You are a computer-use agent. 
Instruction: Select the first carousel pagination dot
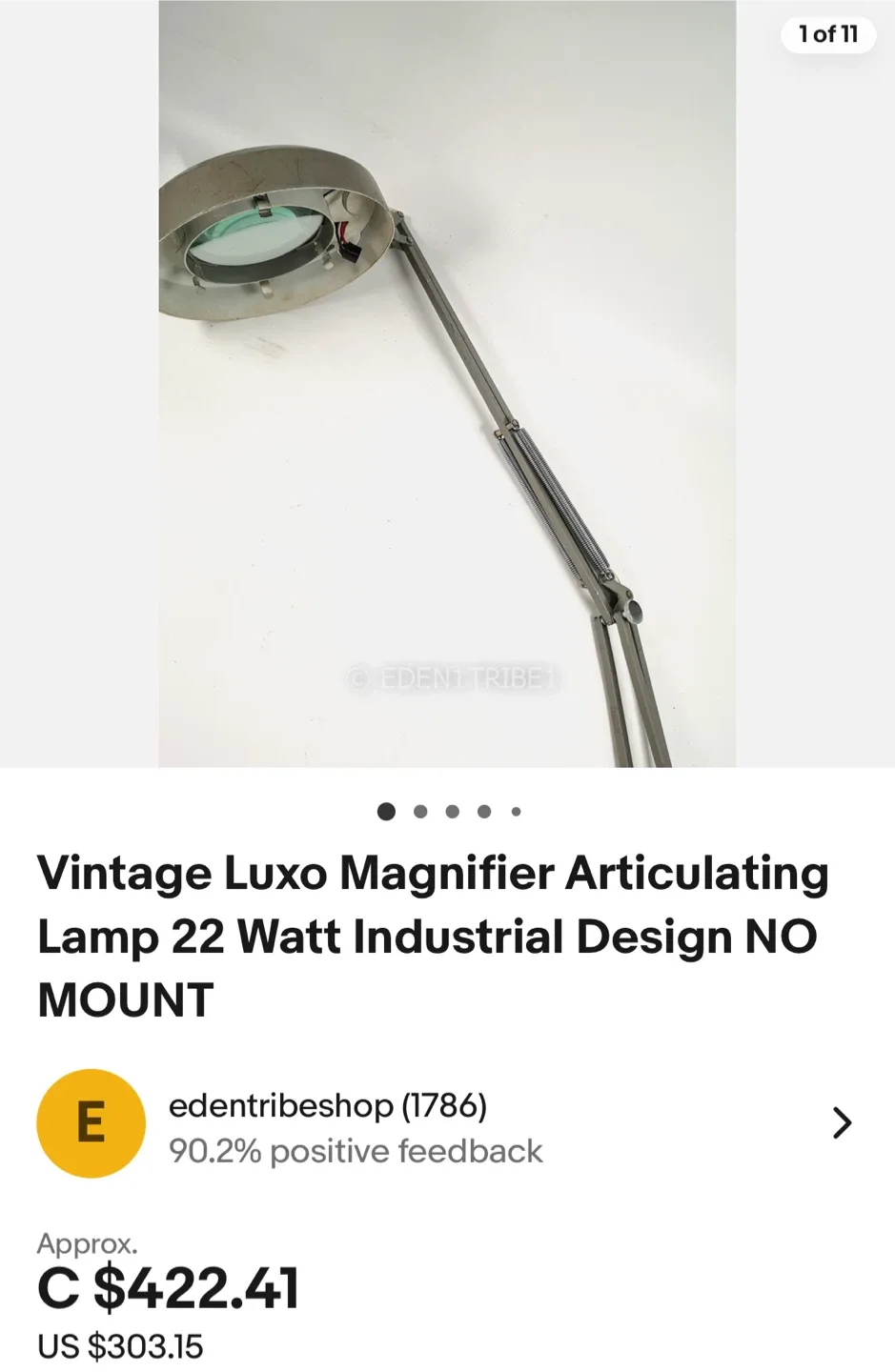pyautogui.click(x=386, y=812)
